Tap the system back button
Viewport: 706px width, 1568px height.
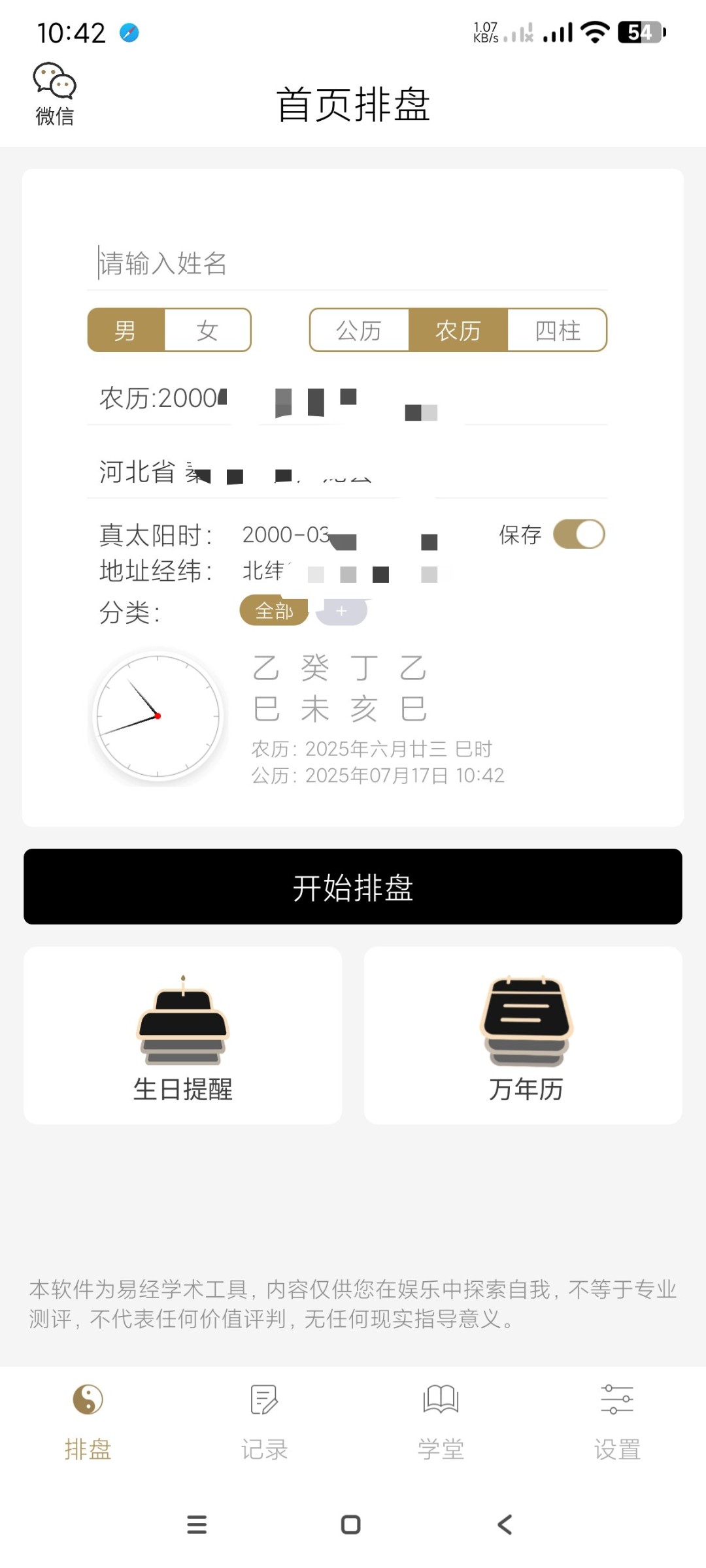tap(505, 1525)
